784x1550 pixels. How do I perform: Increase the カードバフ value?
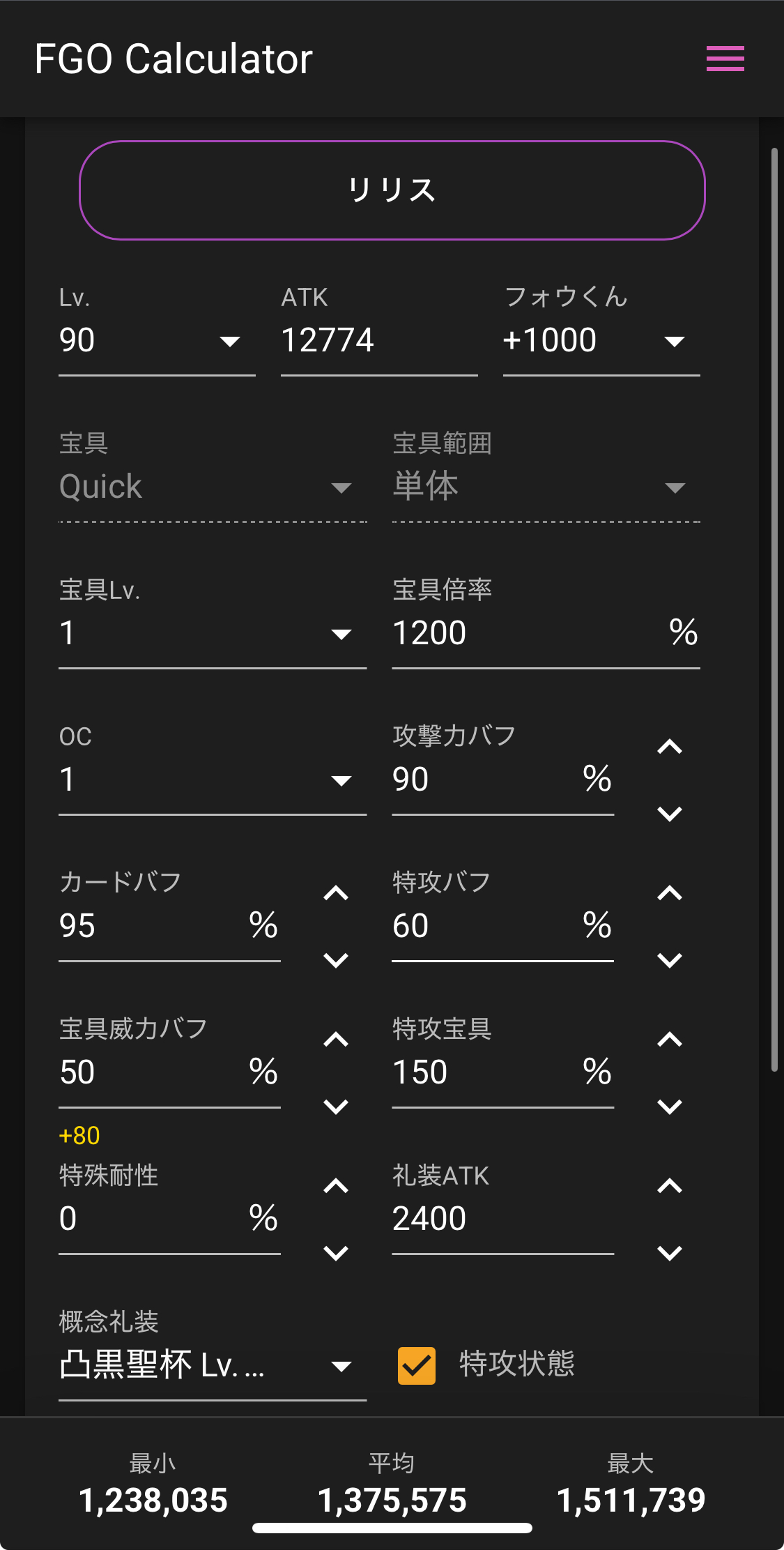336,894
